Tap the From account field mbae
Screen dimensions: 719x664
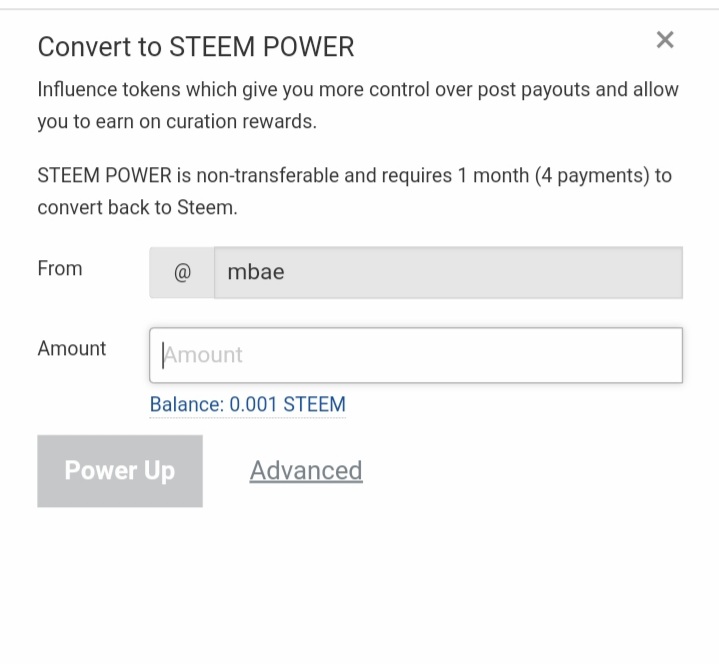coord(447,272)
